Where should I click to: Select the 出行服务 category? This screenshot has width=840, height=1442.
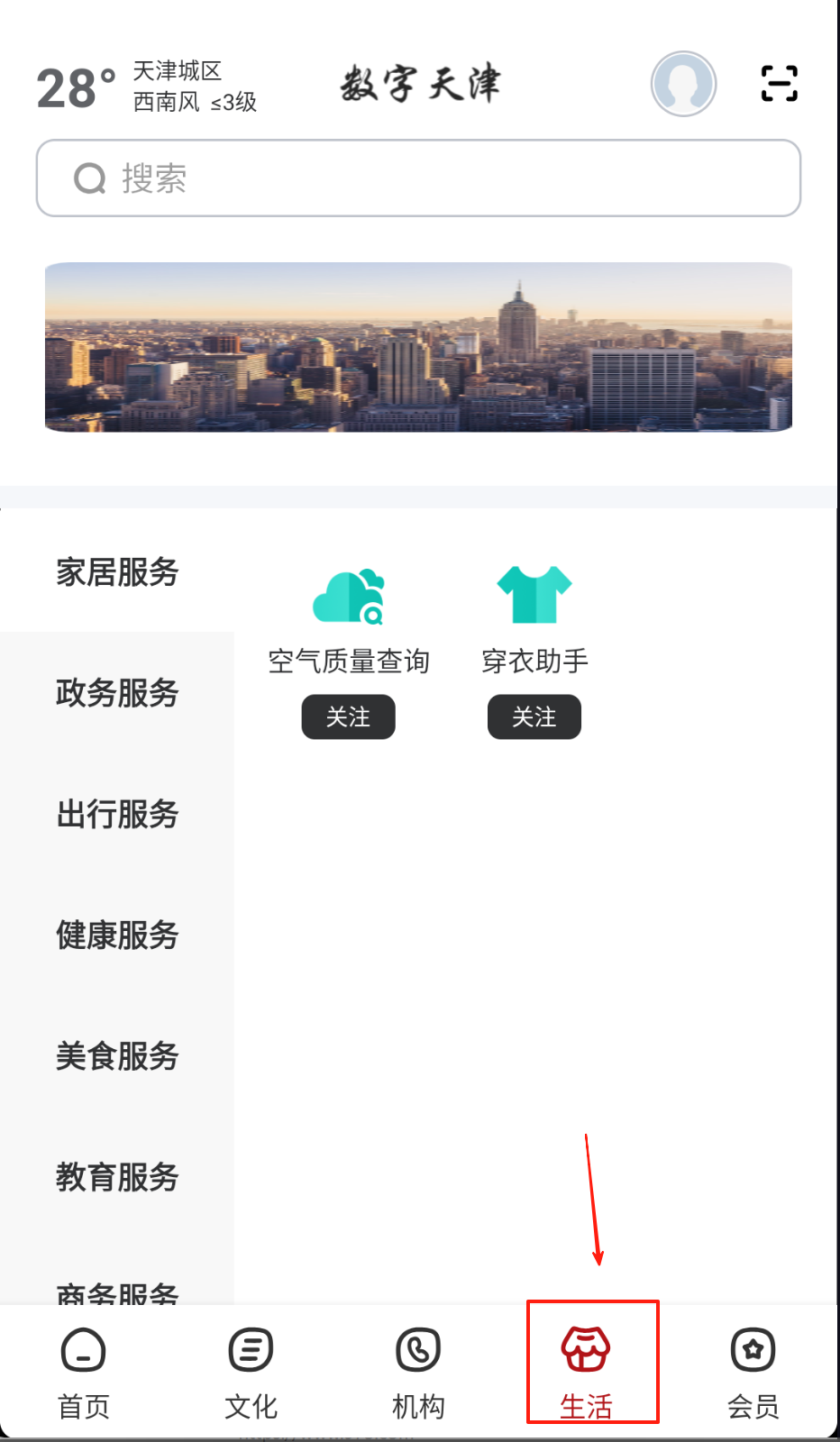(x=117, y=814)
